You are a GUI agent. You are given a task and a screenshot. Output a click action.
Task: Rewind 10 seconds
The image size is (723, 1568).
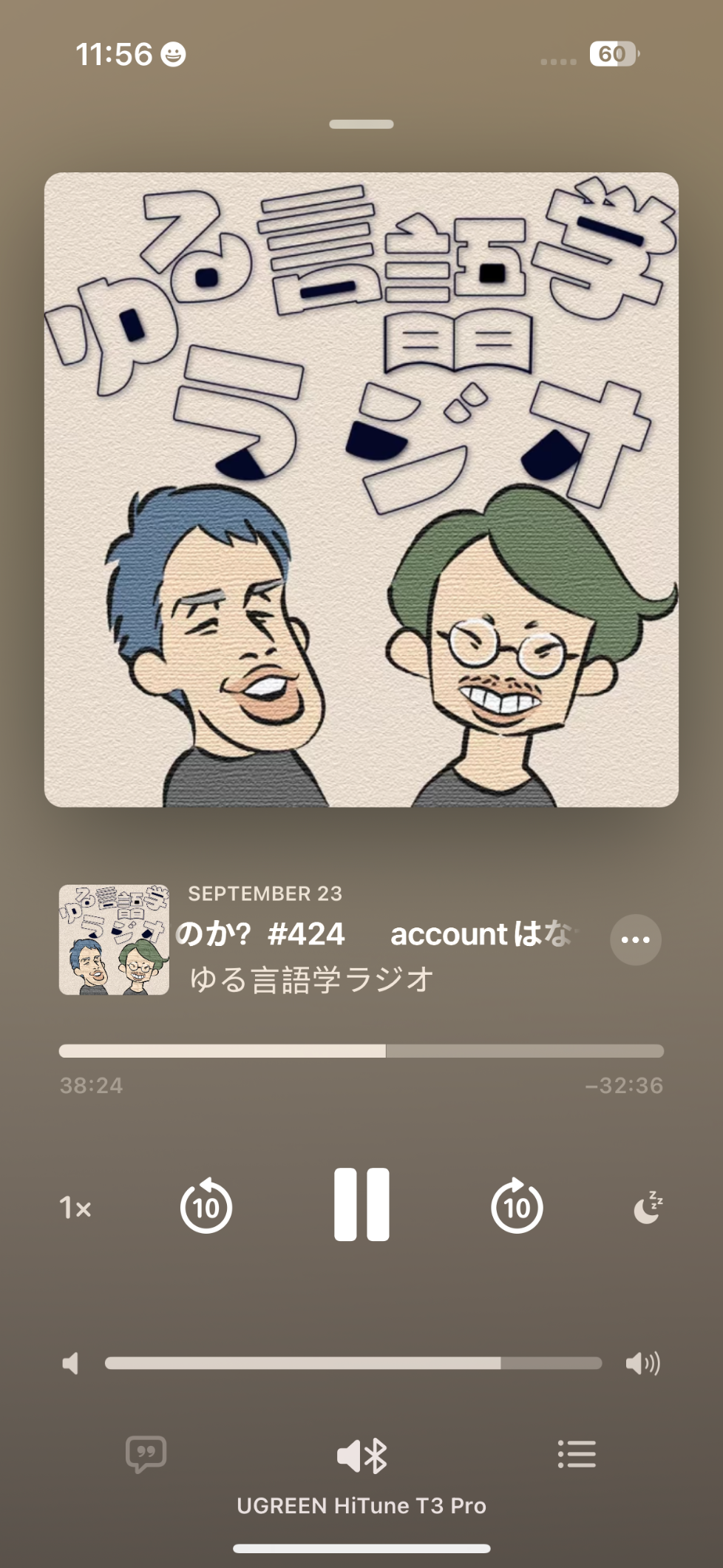pyautogui.click(x=206, y=1206)
